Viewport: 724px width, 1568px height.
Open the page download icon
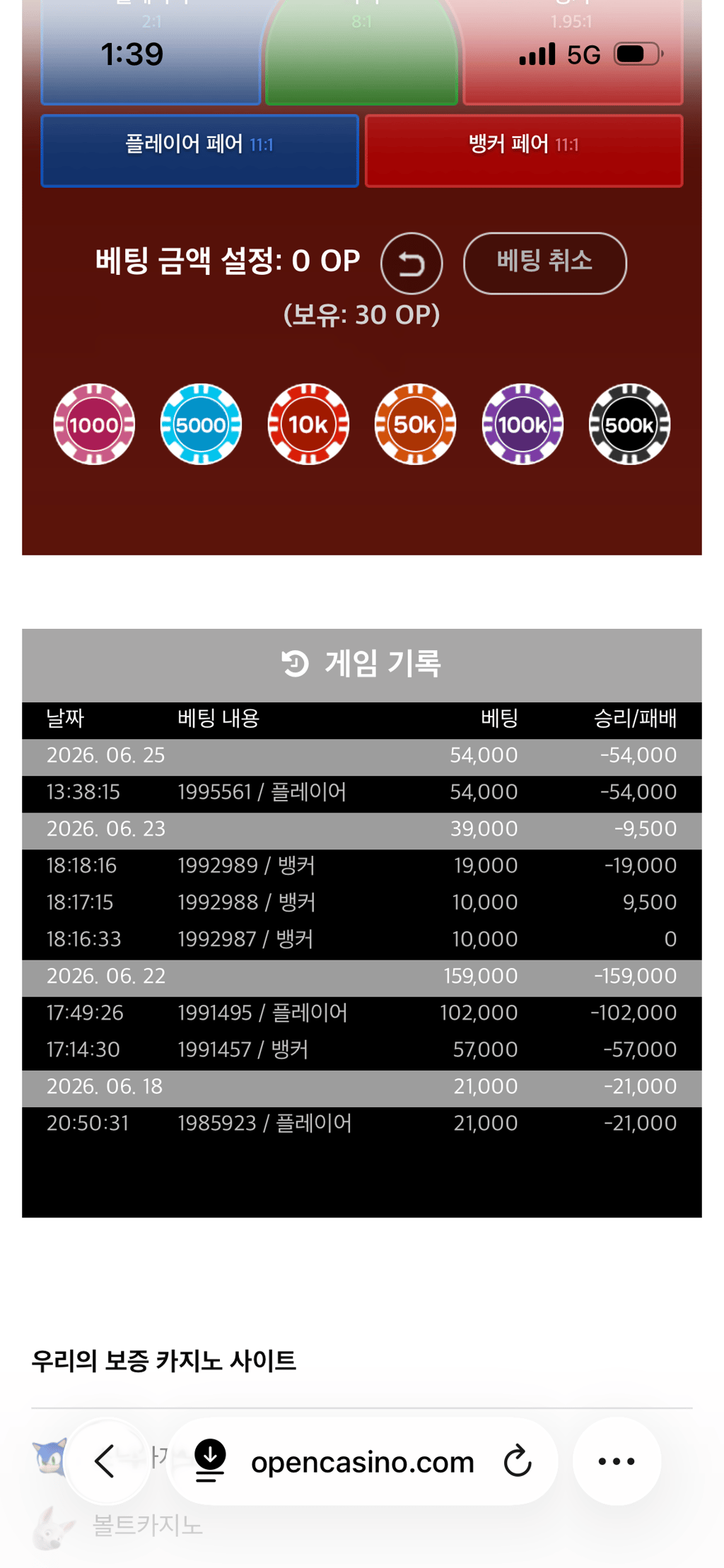point(210,1461)
